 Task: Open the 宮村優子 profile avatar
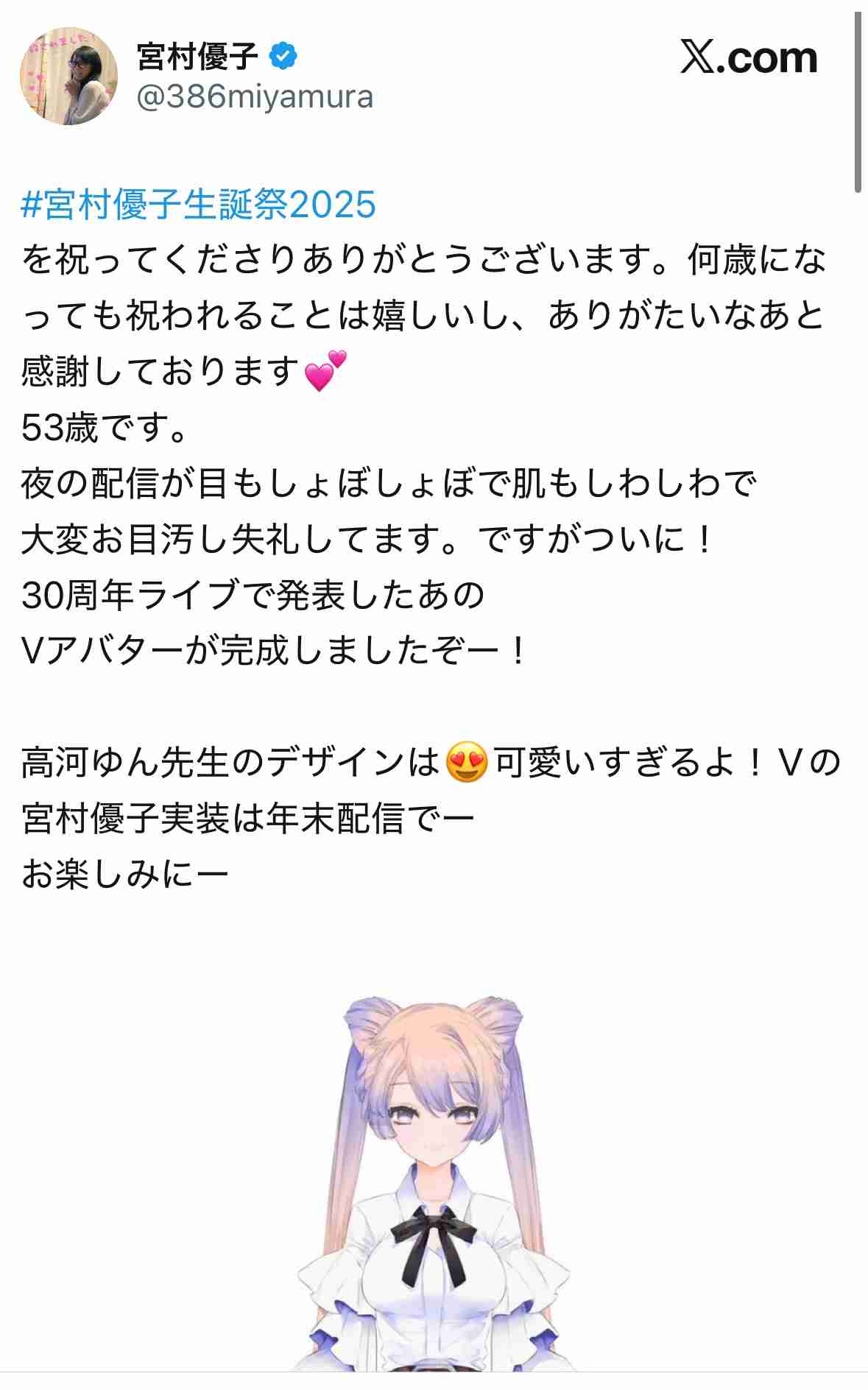(68, 77)
